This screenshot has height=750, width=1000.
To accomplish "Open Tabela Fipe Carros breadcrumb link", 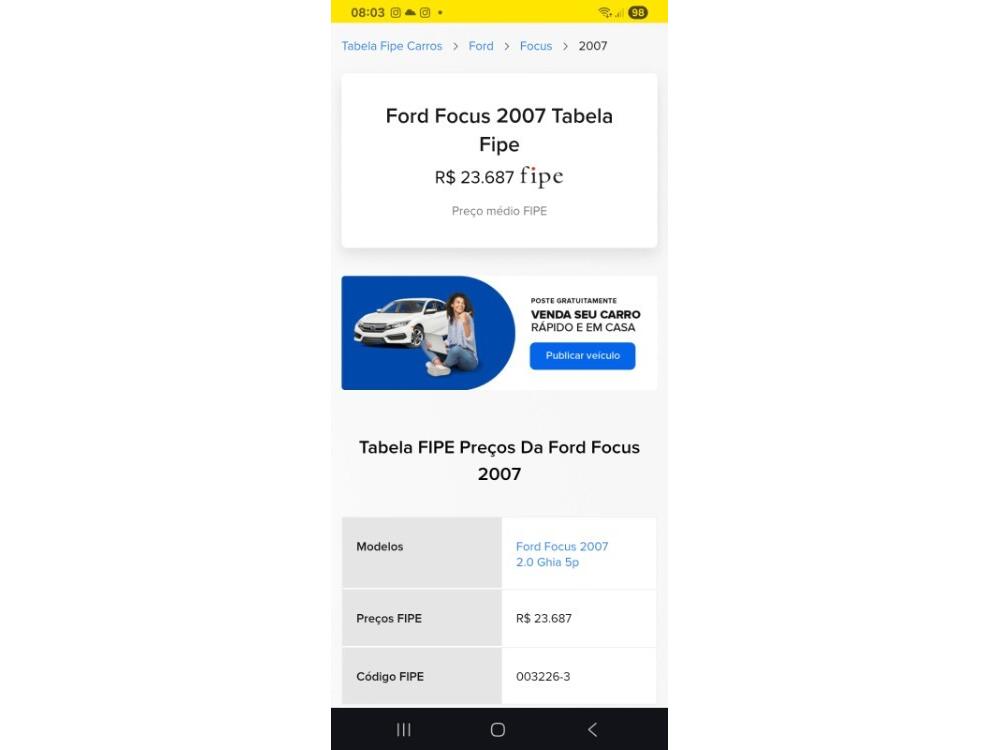I will pos(391,46).
